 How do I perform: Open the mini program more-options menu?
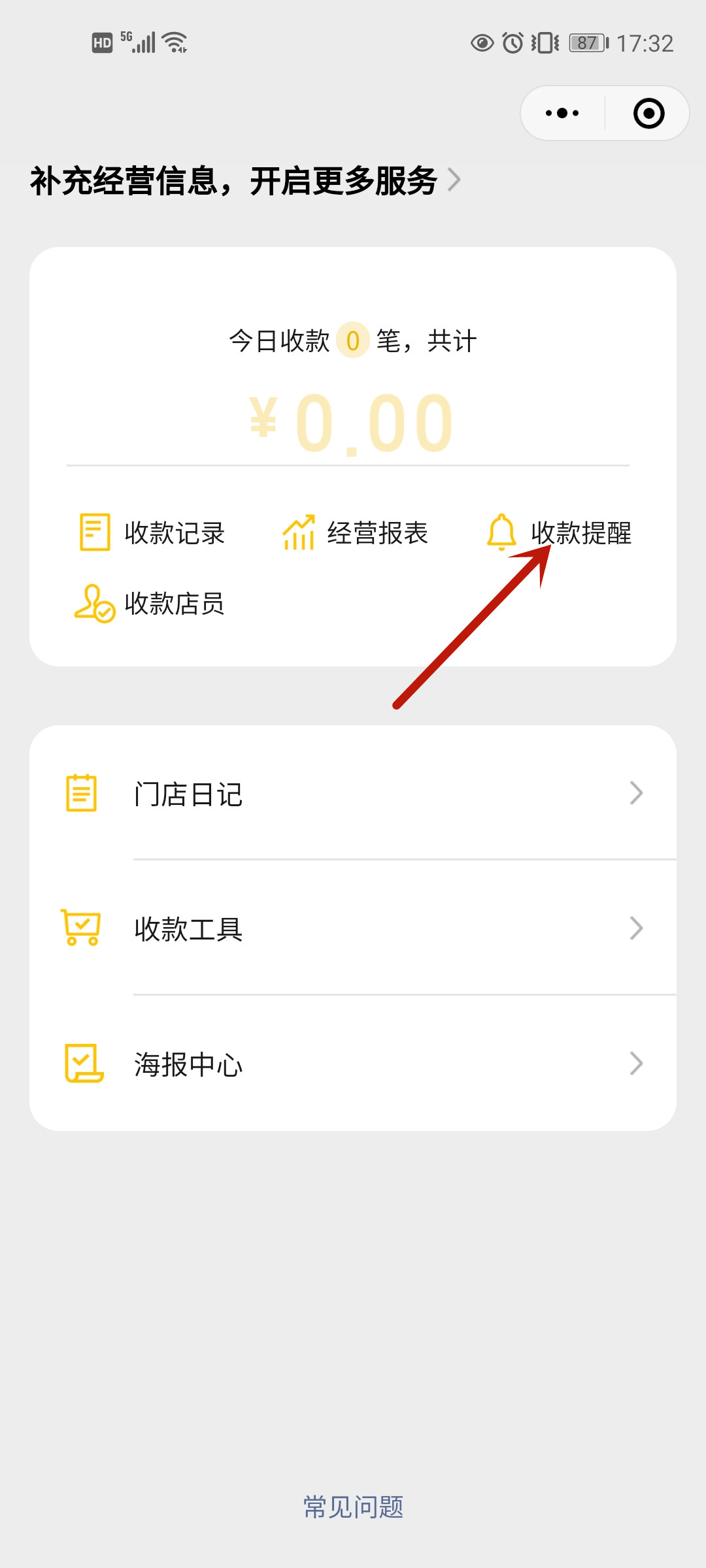click(x=562, y=113)
